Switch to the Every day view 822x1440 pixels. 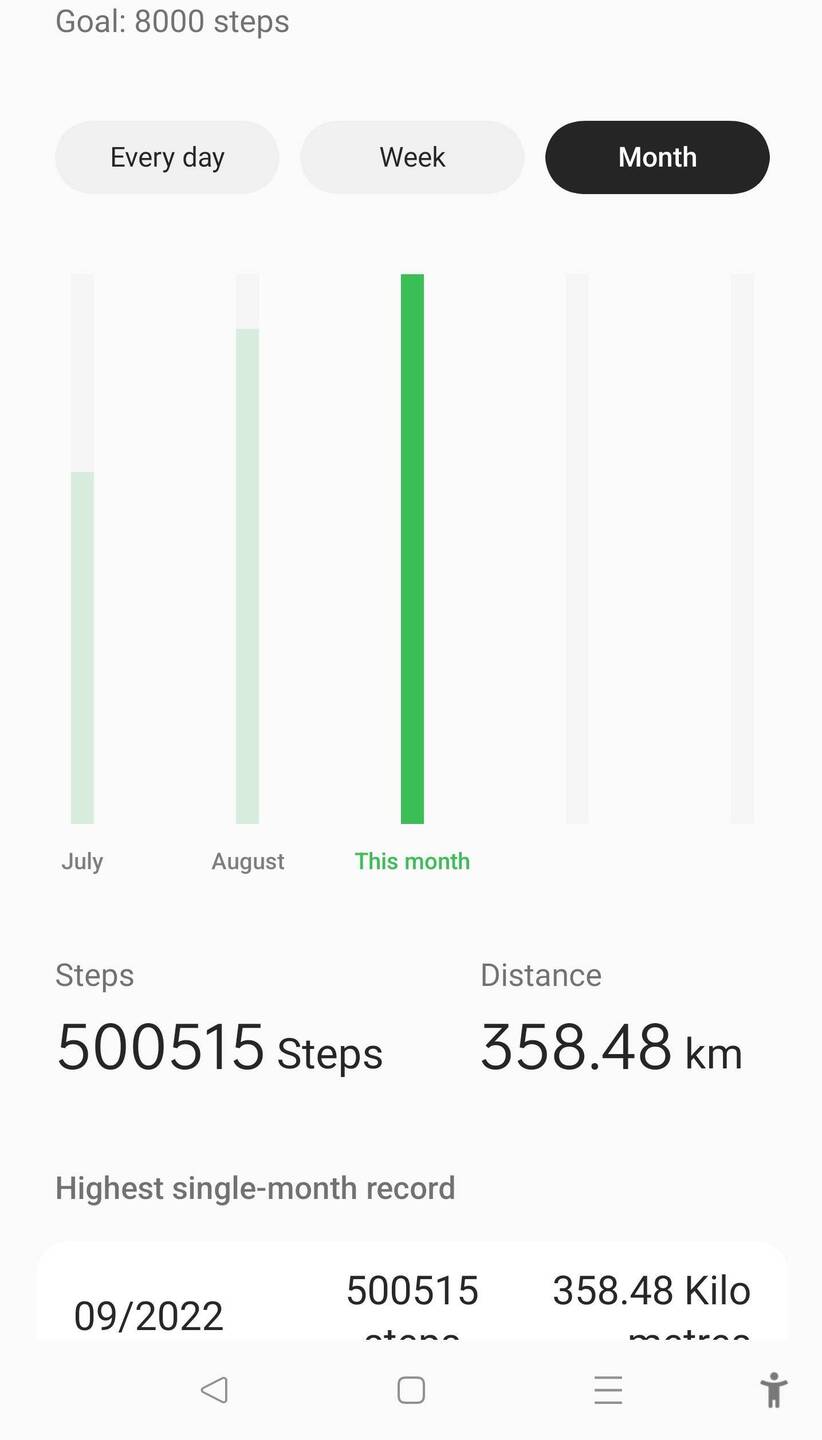[167, 157]
